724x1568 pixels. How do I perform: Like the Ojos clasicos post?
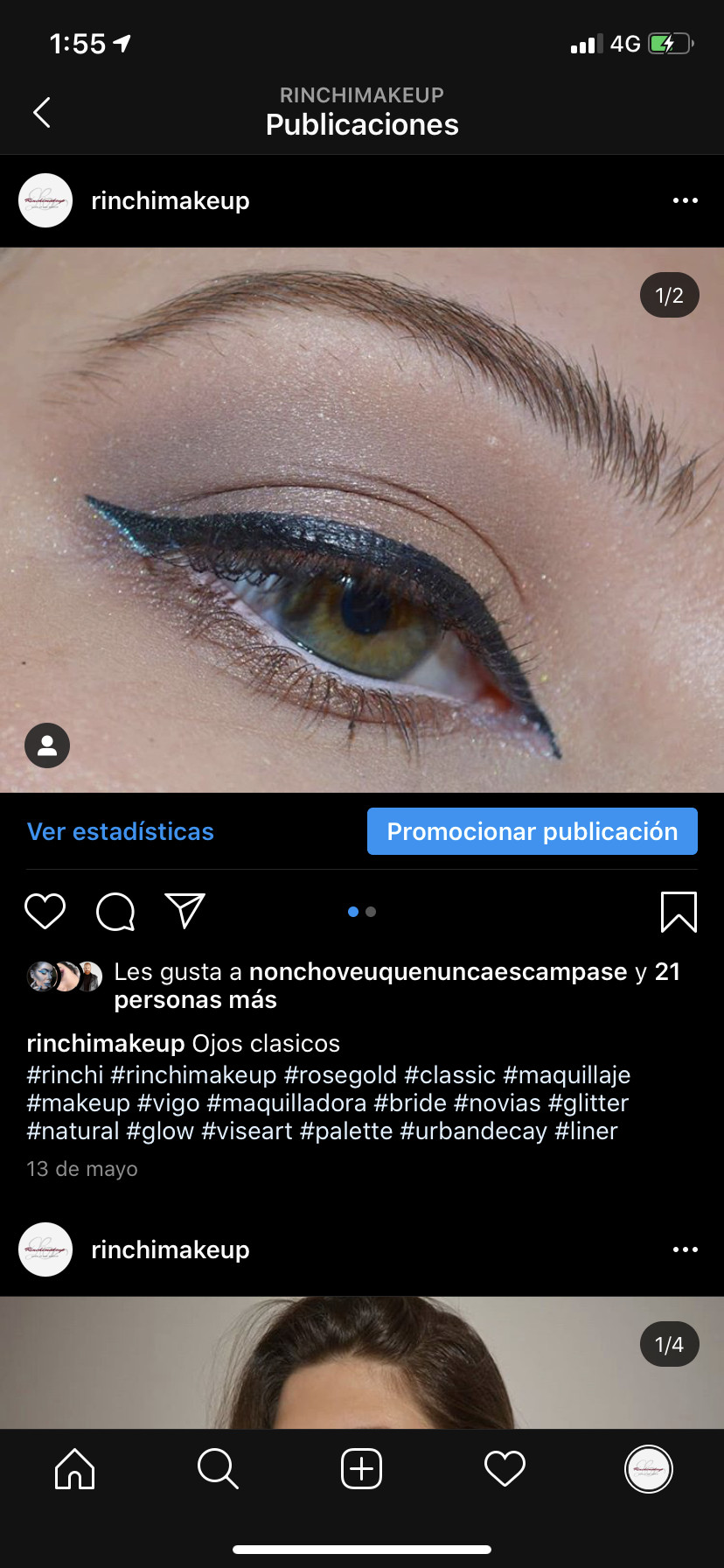[x=45, y=911]
